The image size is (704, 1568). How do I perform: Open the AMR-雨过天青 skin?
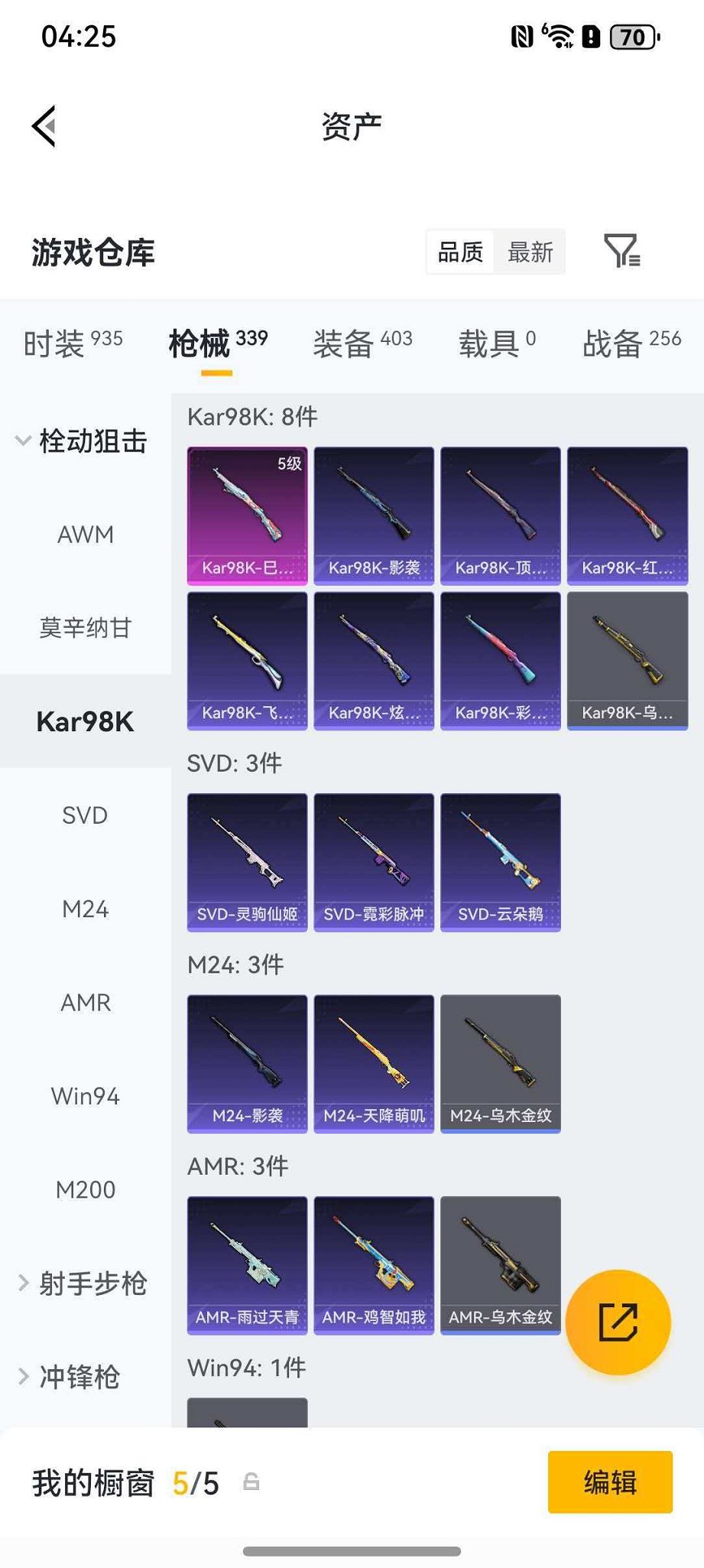pos(248,1265)
